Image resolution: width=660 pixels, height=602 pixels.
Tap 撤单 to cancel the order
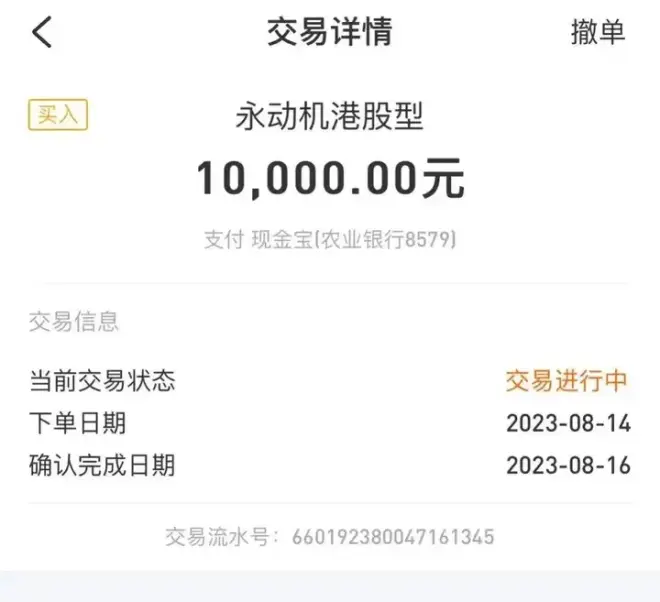click(598, 32)
